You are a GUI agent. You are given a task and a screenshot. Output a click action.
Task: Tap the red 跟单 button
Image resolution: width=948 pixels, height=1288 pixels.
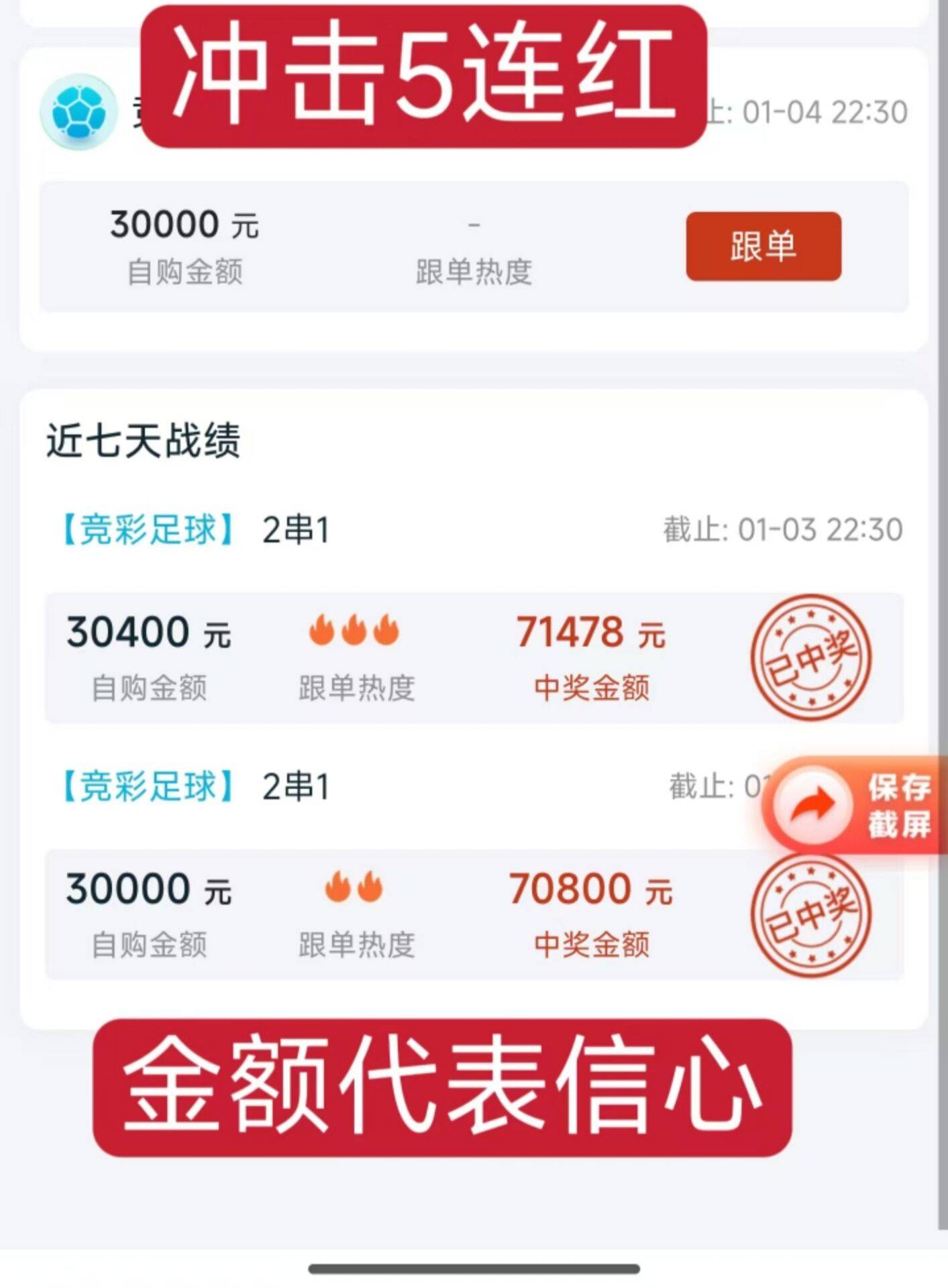tap(763, 246)
